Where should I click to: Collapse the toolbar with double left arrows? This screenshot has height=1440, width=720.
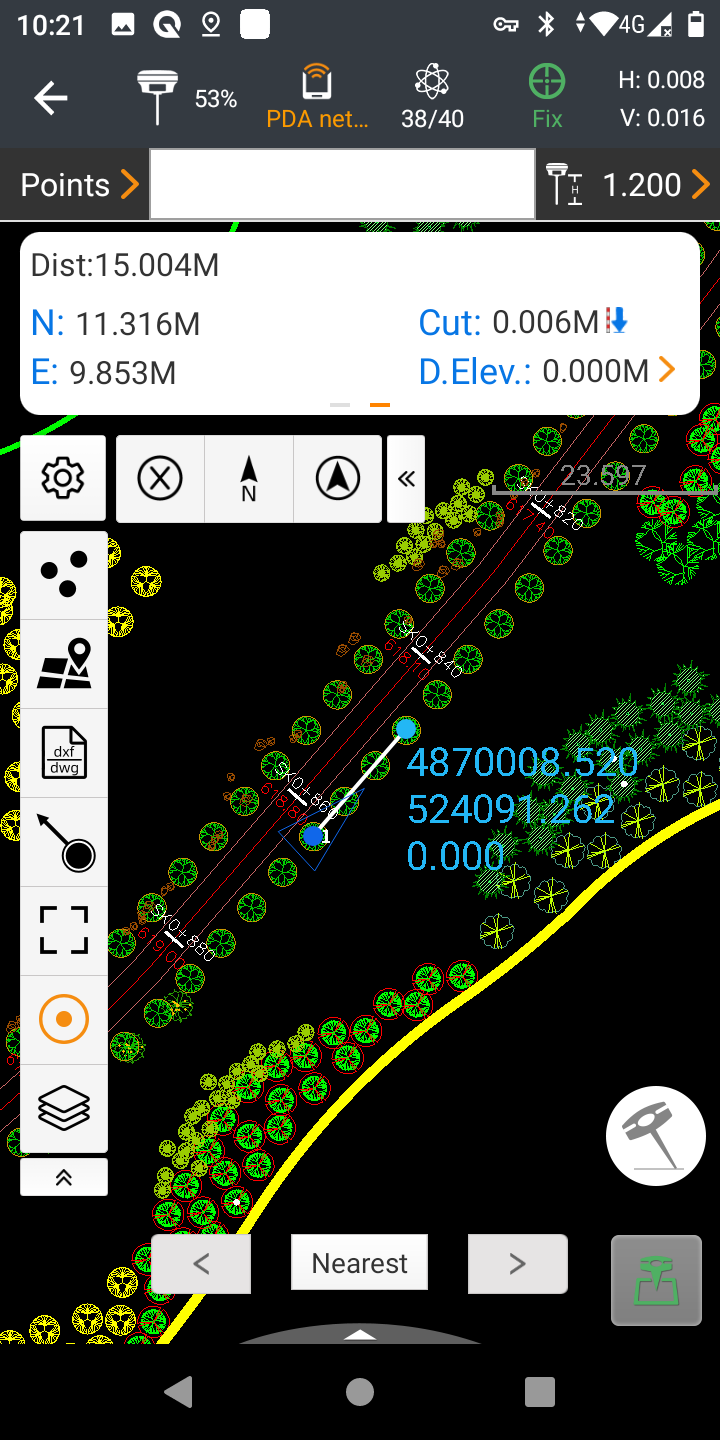tap(406, 479)
